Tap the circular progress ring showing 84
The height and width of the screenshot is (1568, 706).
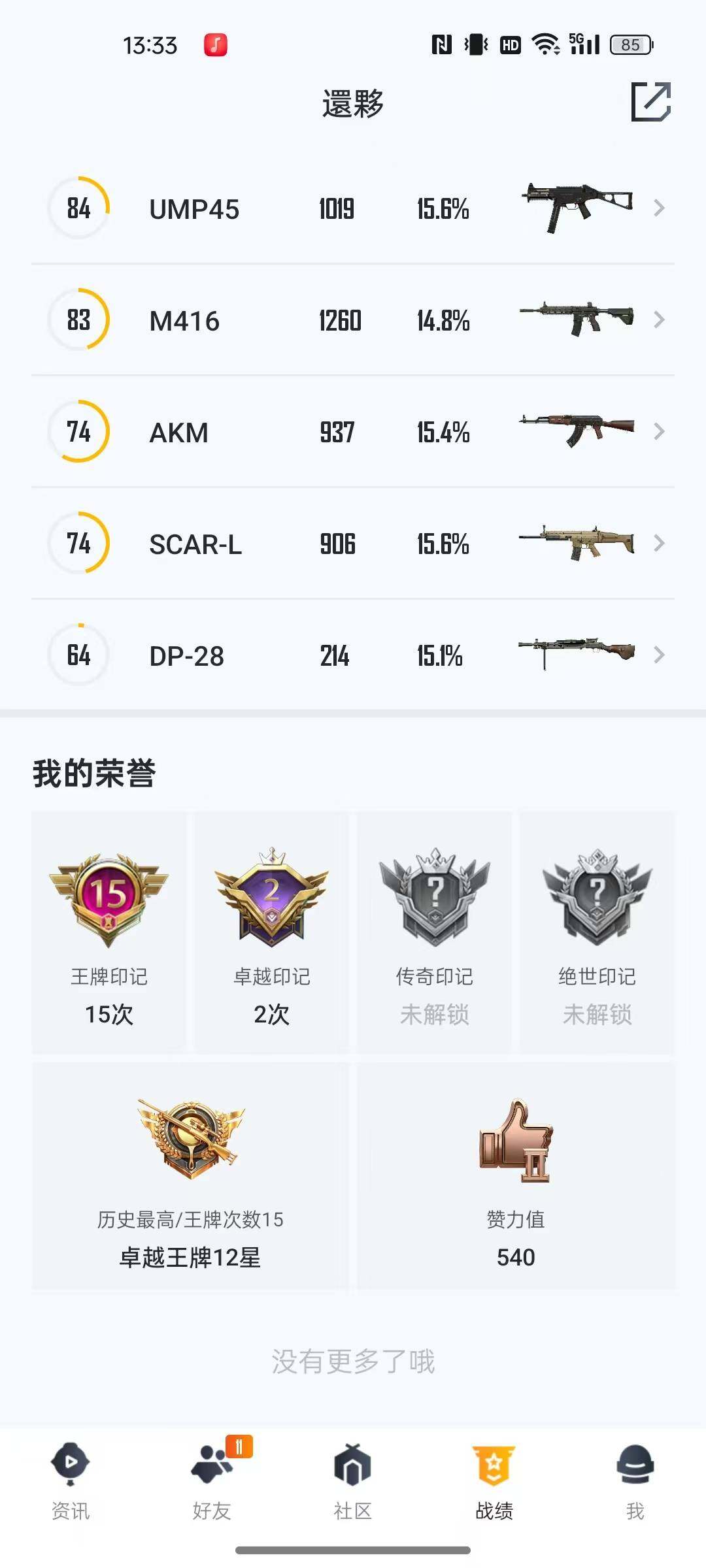pyautogui.click(x=78, y=208)
